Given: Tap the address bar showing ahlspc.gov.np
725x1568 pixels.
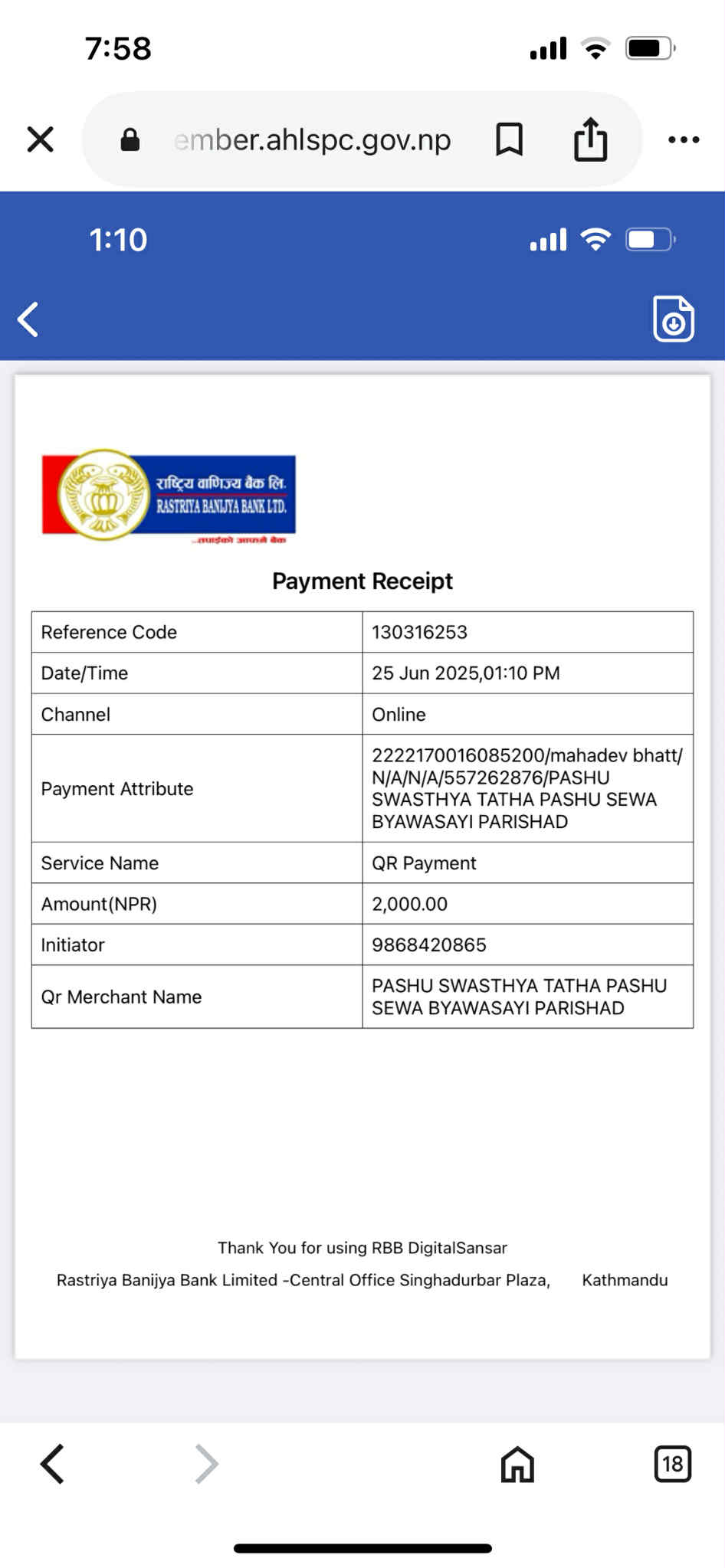Looking at the screenshot, I should point(313,139).
